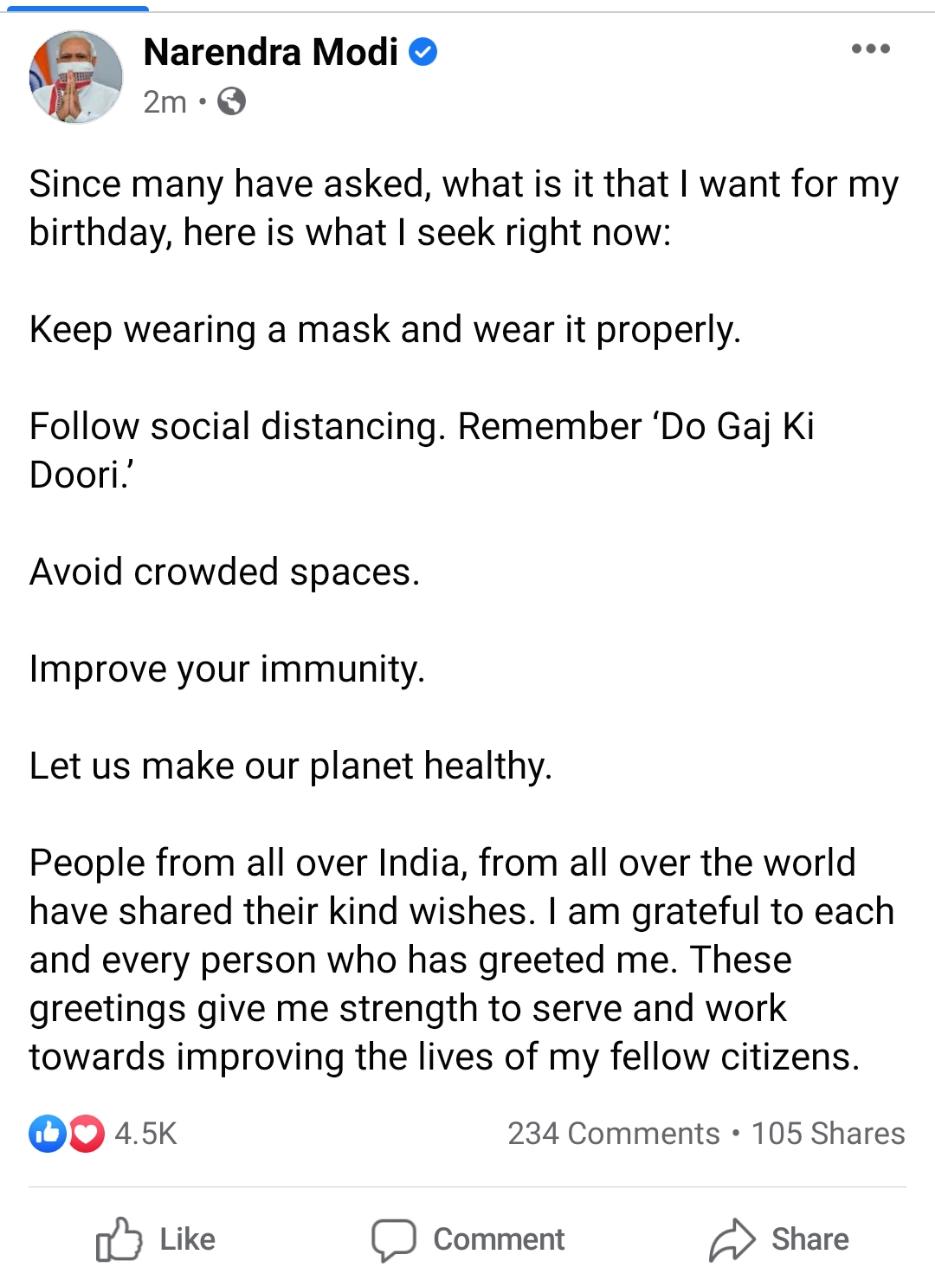Comment on this post
Viewport: 935px width, 1280px height.
468,1240
